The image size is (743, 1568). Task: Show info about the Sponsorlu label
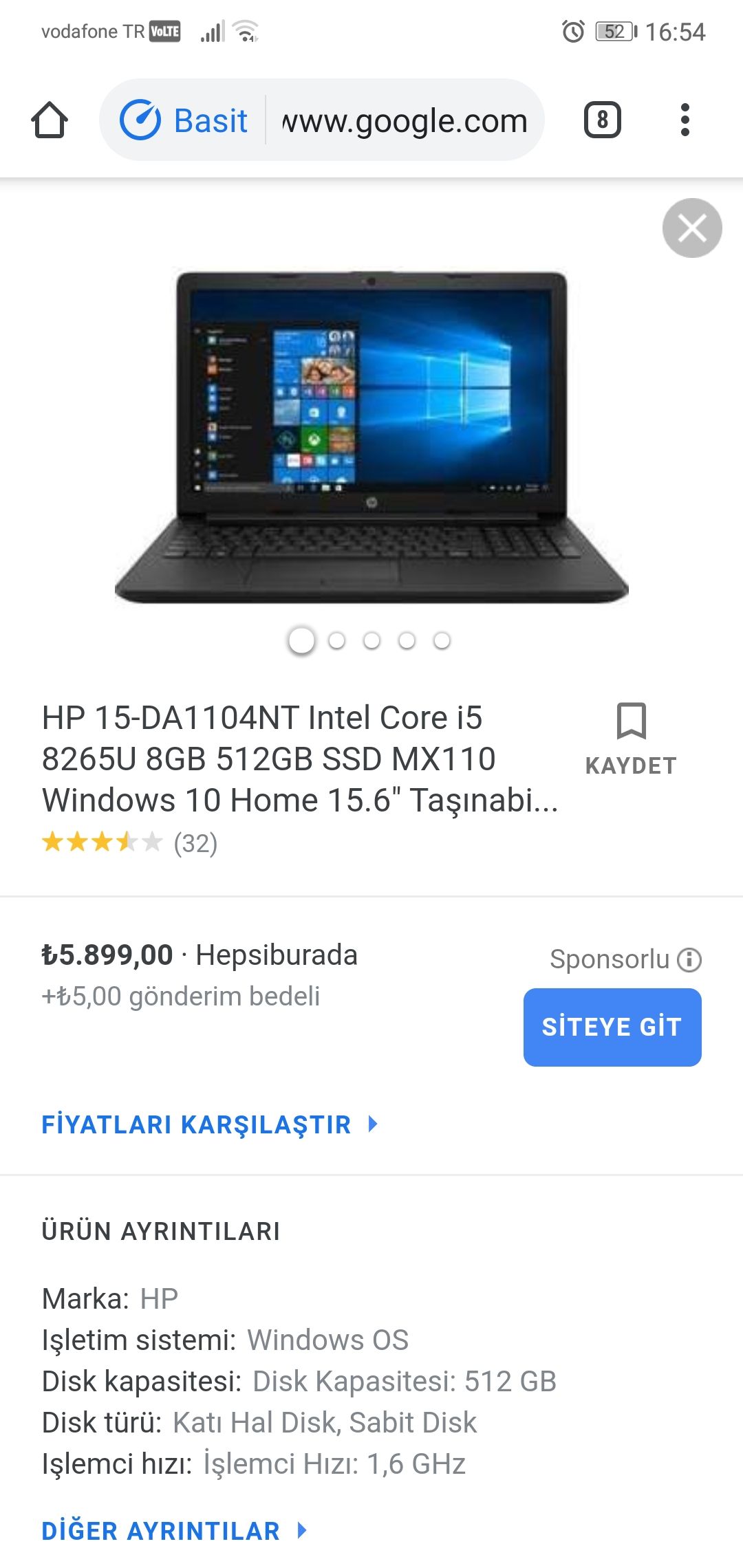689,959
